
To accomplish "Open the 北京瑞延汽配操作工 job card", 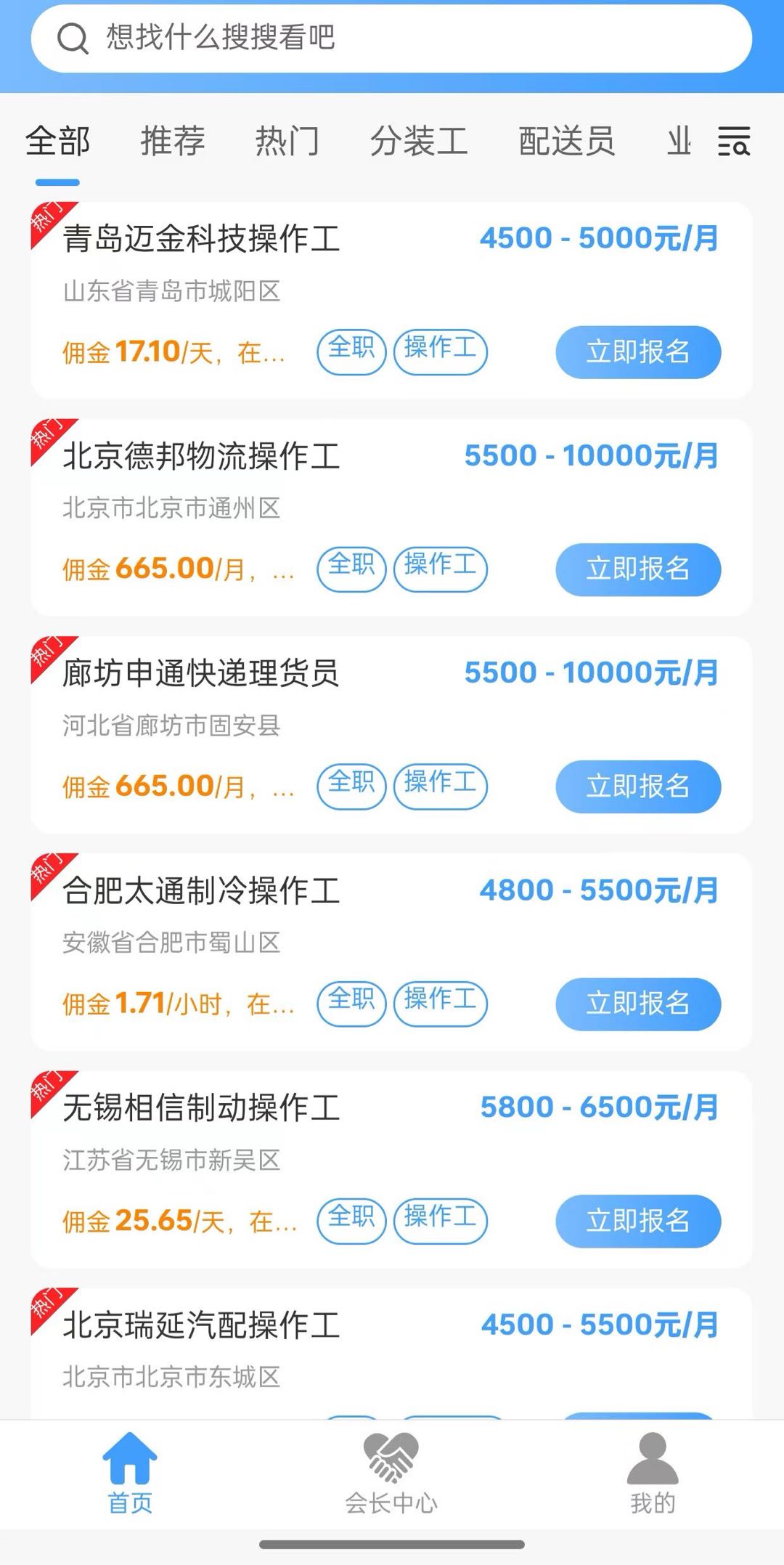I will 391,1354.
